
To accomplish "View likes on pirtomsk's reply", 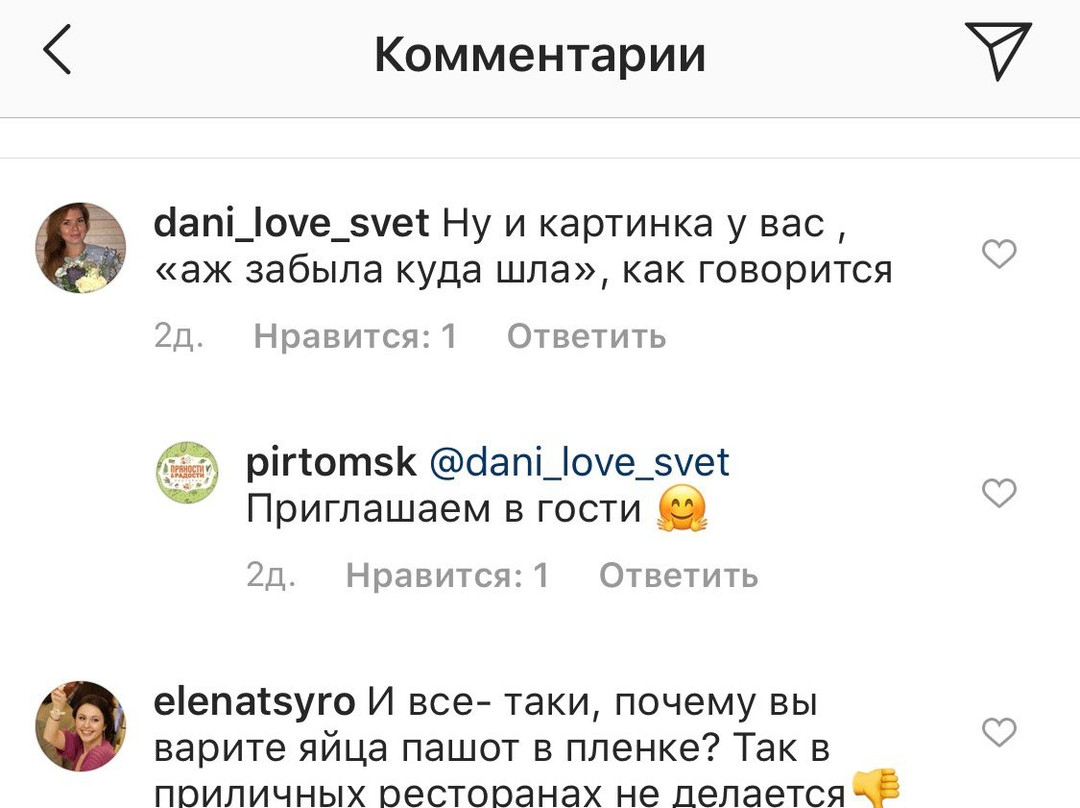I will (447, 576).
